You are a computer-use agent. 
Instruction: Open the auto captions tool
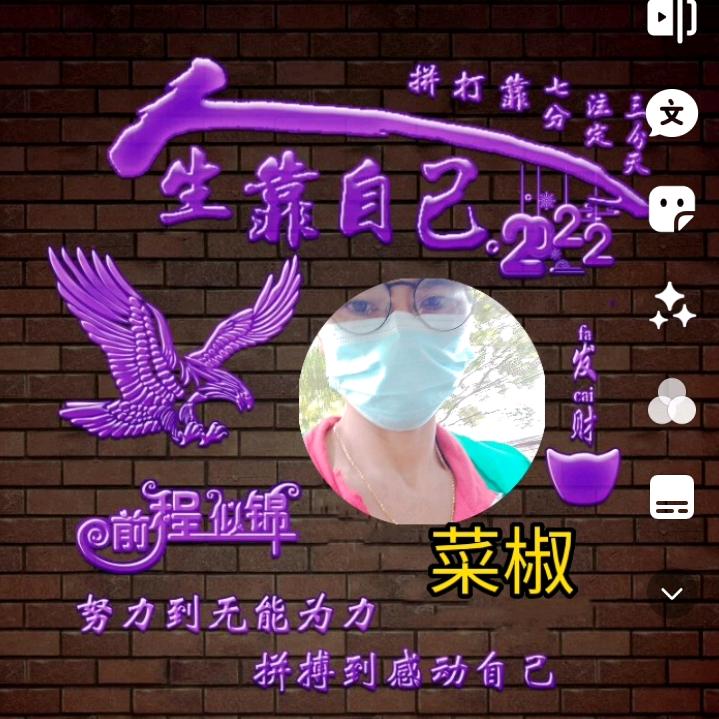(x=671, y=496)
